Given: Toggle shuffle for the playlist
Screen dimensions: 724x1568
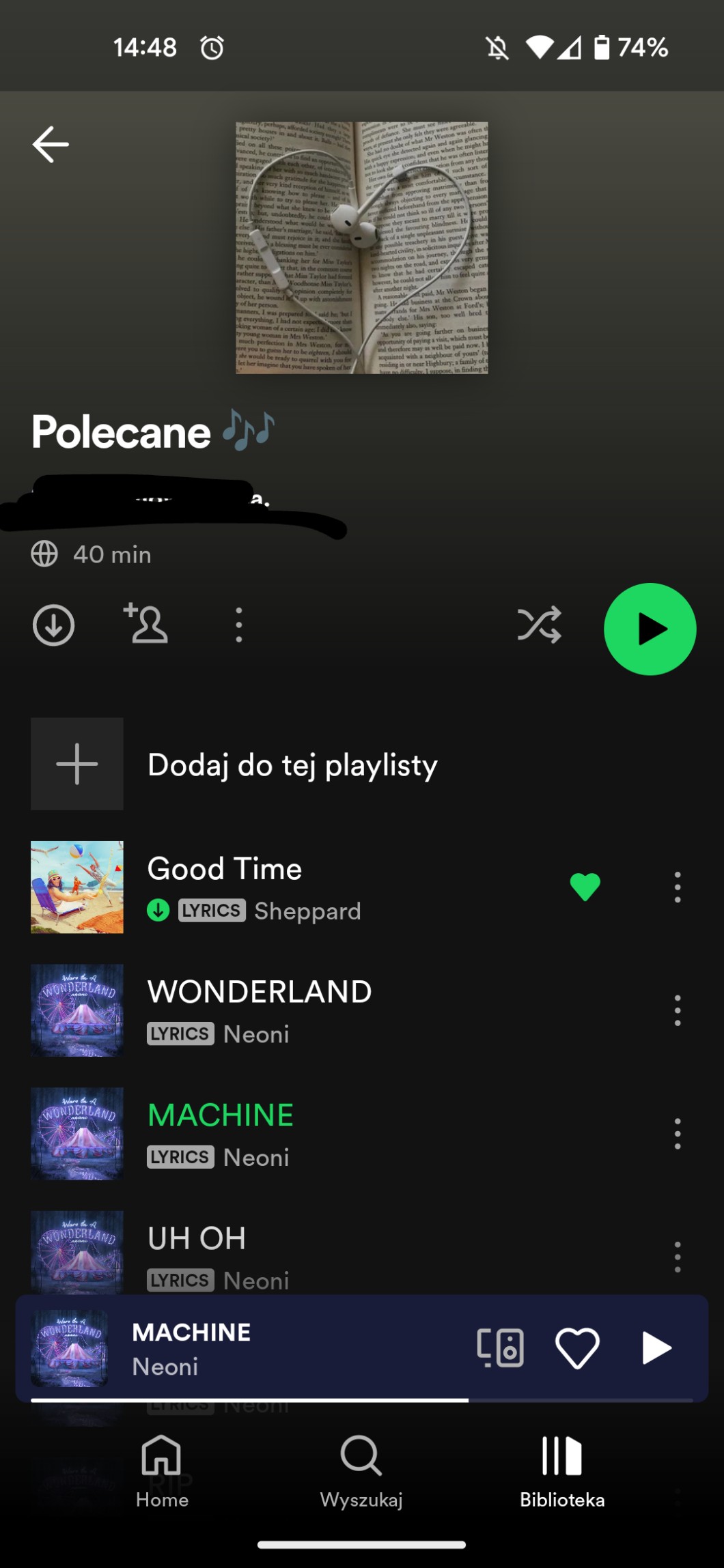Looking at the screenshot, I should click(540, 625).
